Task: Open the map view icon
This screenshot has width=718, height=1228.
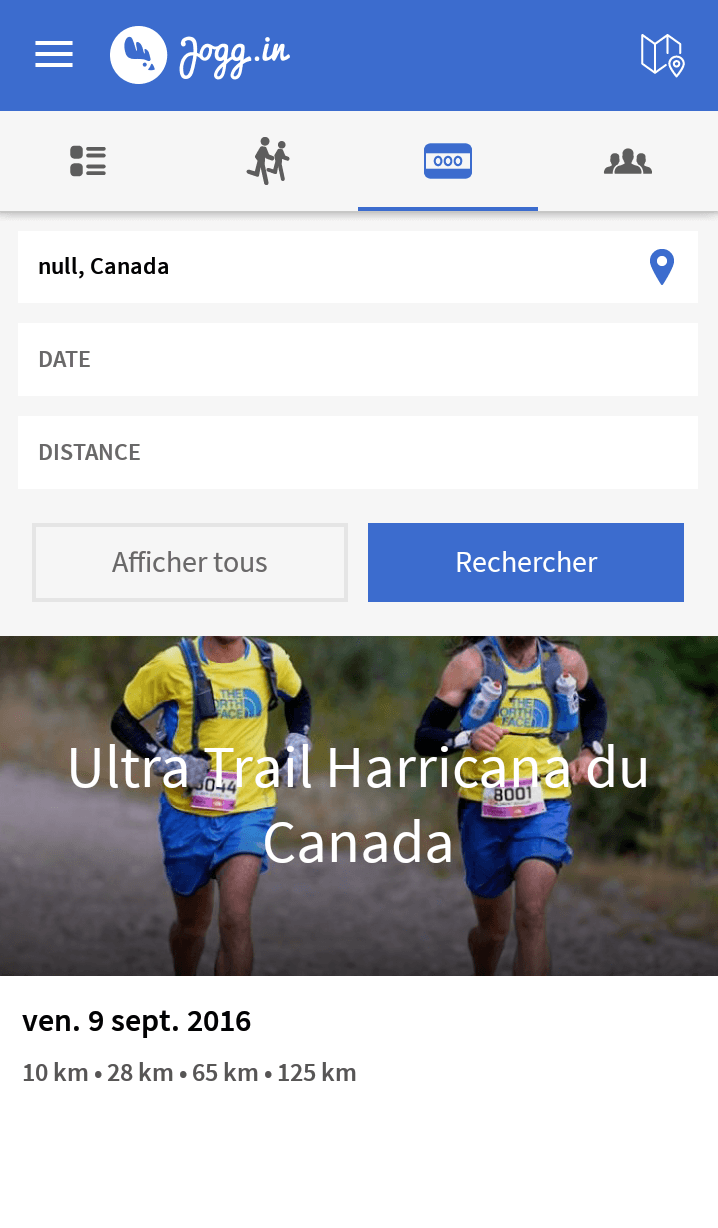Action: [662, 54]
